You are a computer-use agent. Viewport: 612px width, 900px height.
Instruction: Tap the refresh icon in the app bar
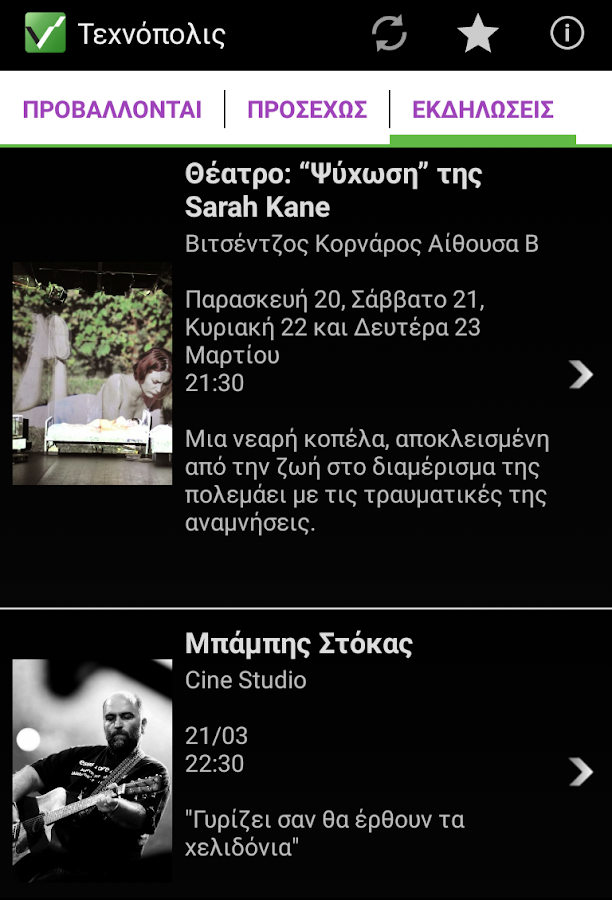[389, 34]
